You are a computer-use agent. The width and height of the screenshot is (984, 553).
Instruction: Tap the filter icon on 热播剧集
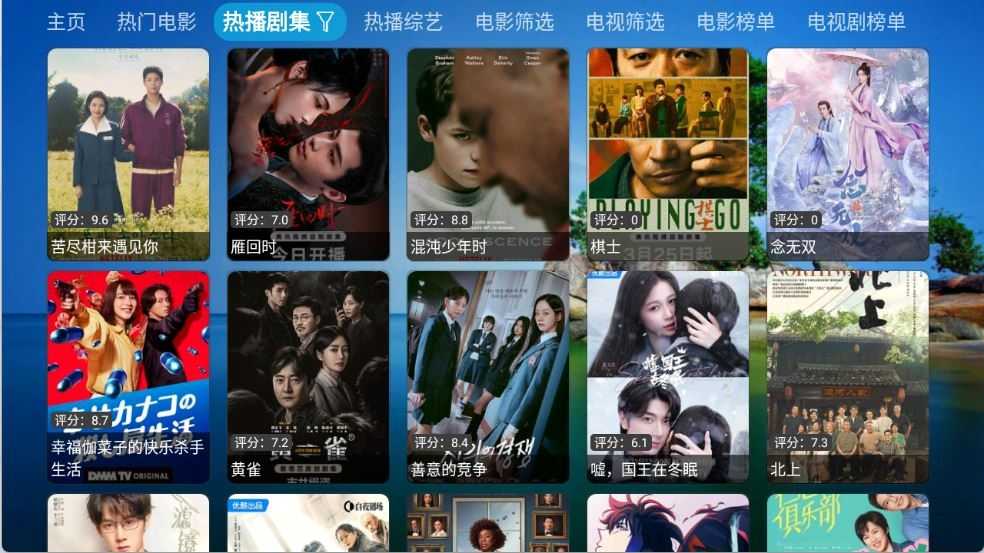(326, 22)
